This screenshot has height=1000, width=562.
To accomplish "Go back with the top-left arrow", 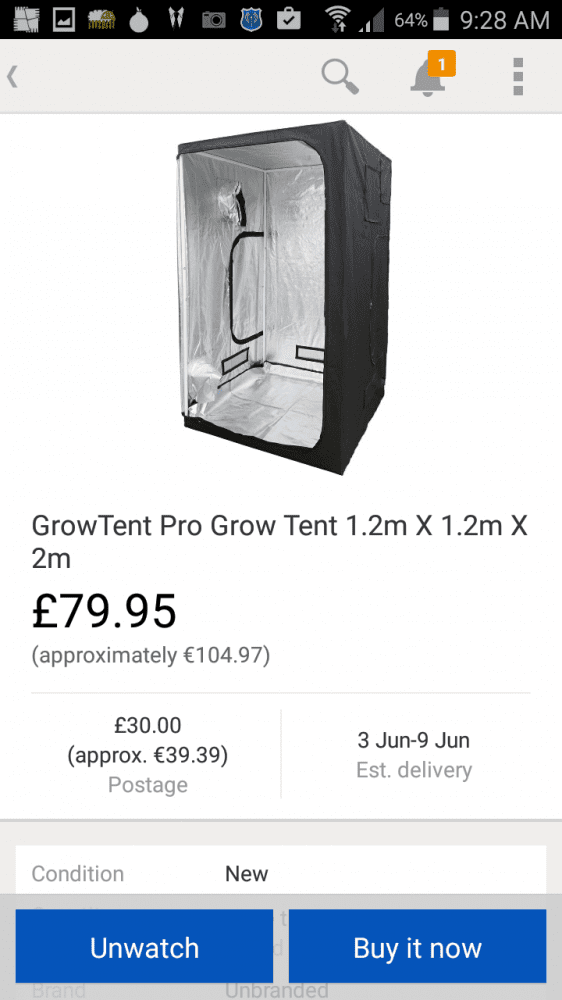I will coord(12,77).
